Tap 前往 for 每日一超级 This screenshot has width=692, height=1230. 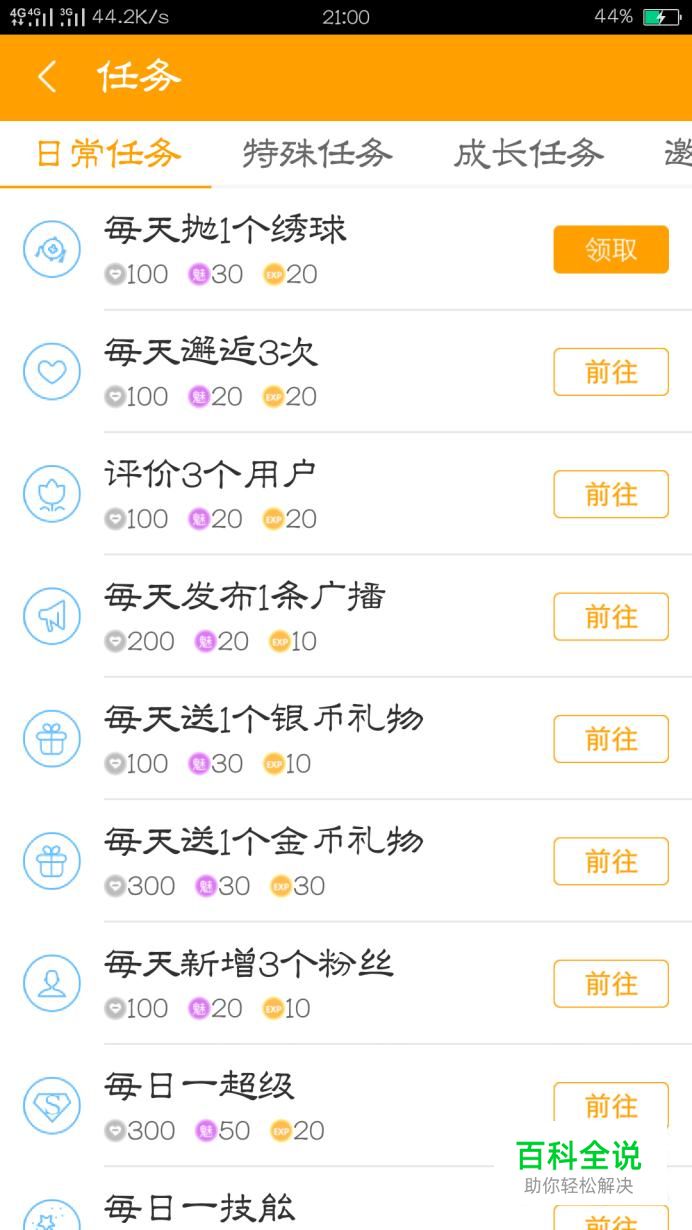point(611,1106)
